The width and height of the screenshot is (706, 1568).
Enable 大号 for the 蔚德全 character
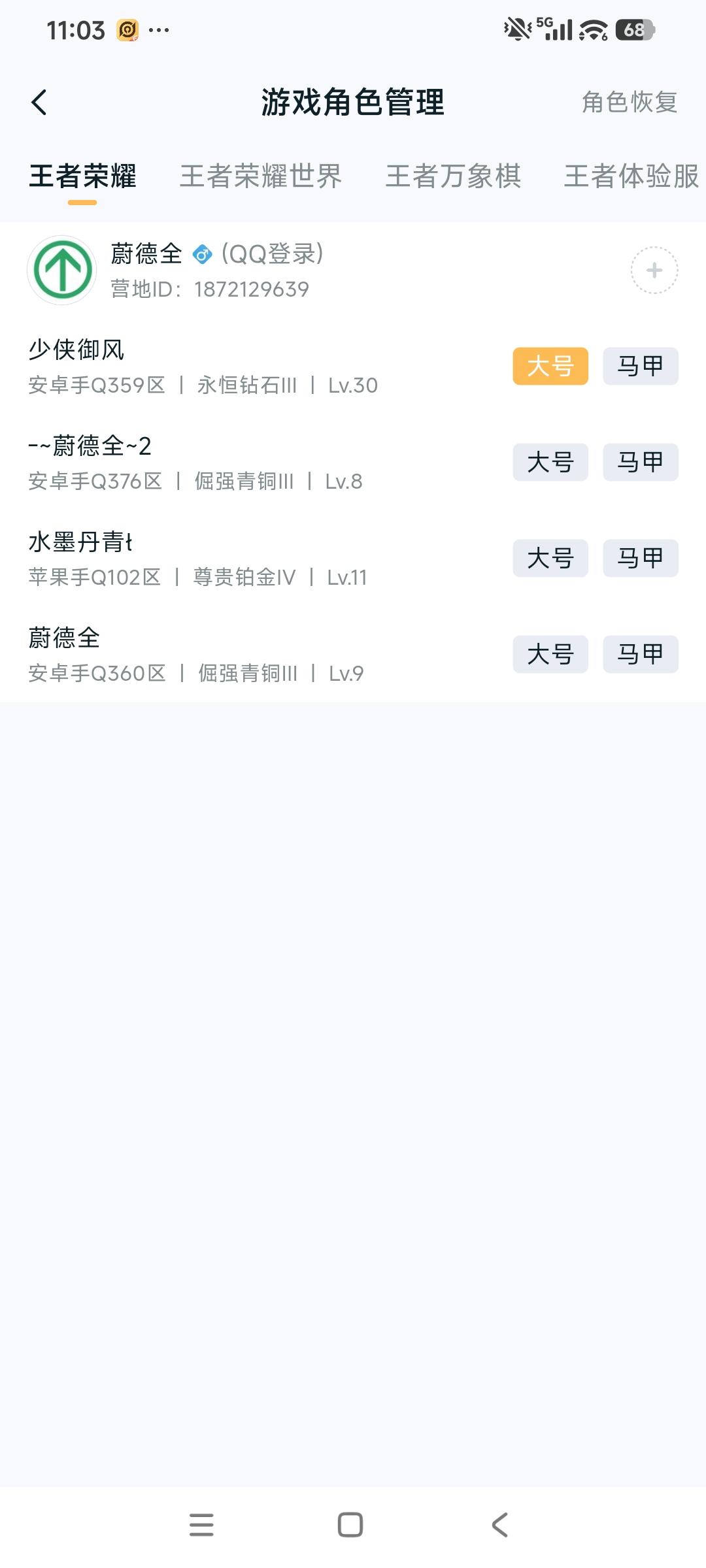coord(550,655)
